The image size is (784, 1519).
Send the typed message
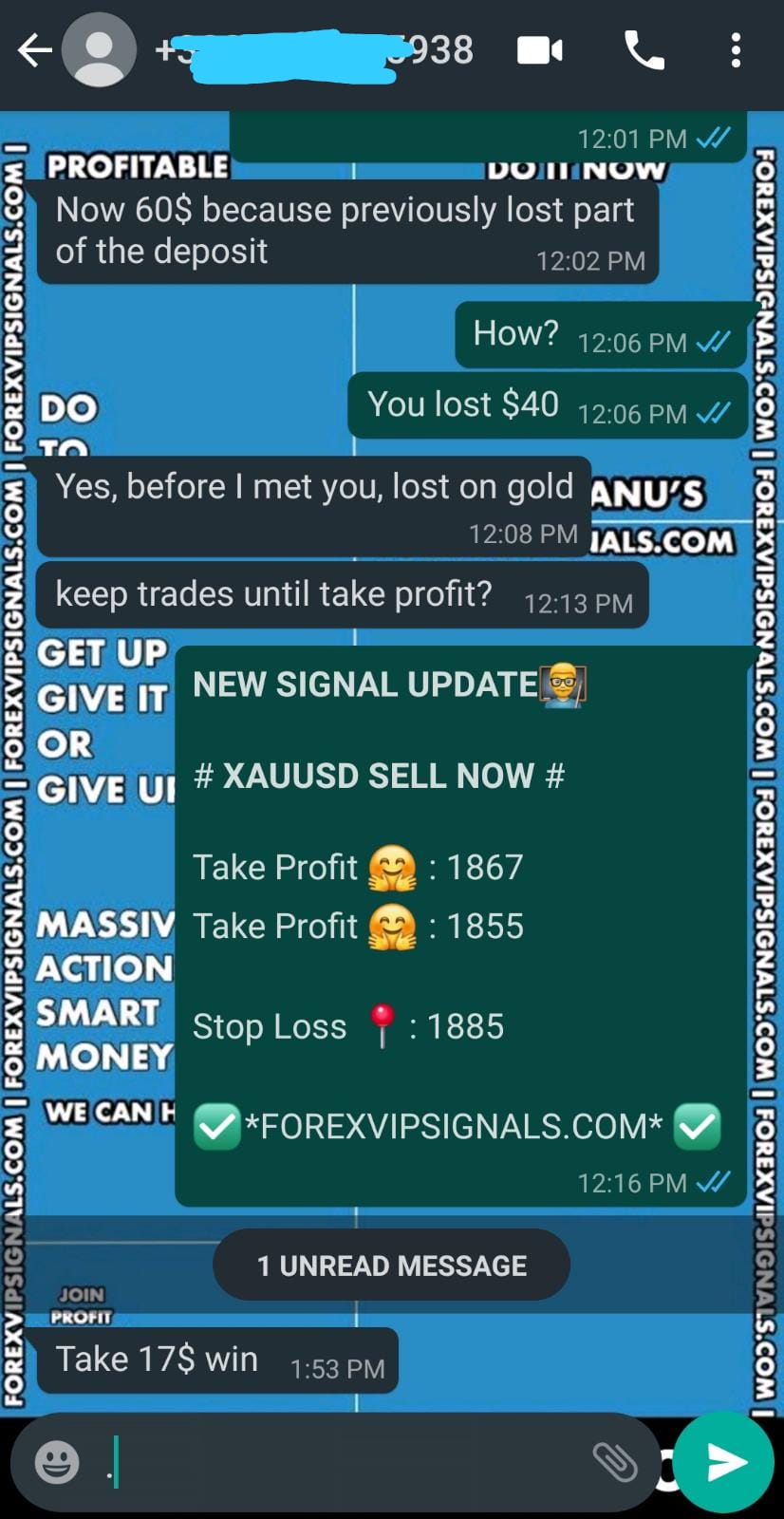tap(727, 1461)
